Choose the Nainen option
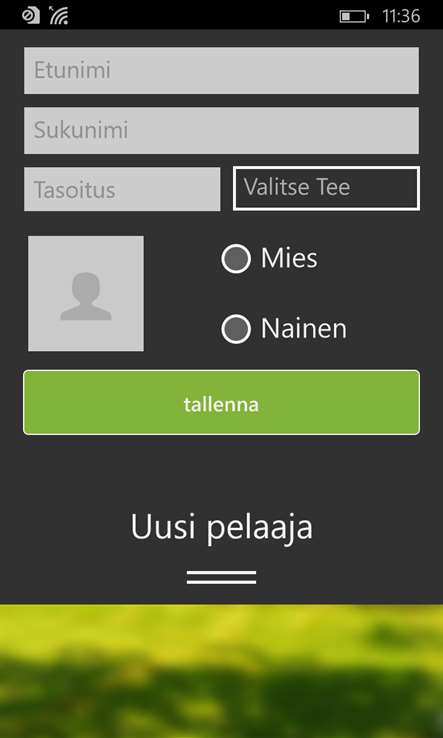Viewport: 443px width, 738px height. [x=236, y=329]
